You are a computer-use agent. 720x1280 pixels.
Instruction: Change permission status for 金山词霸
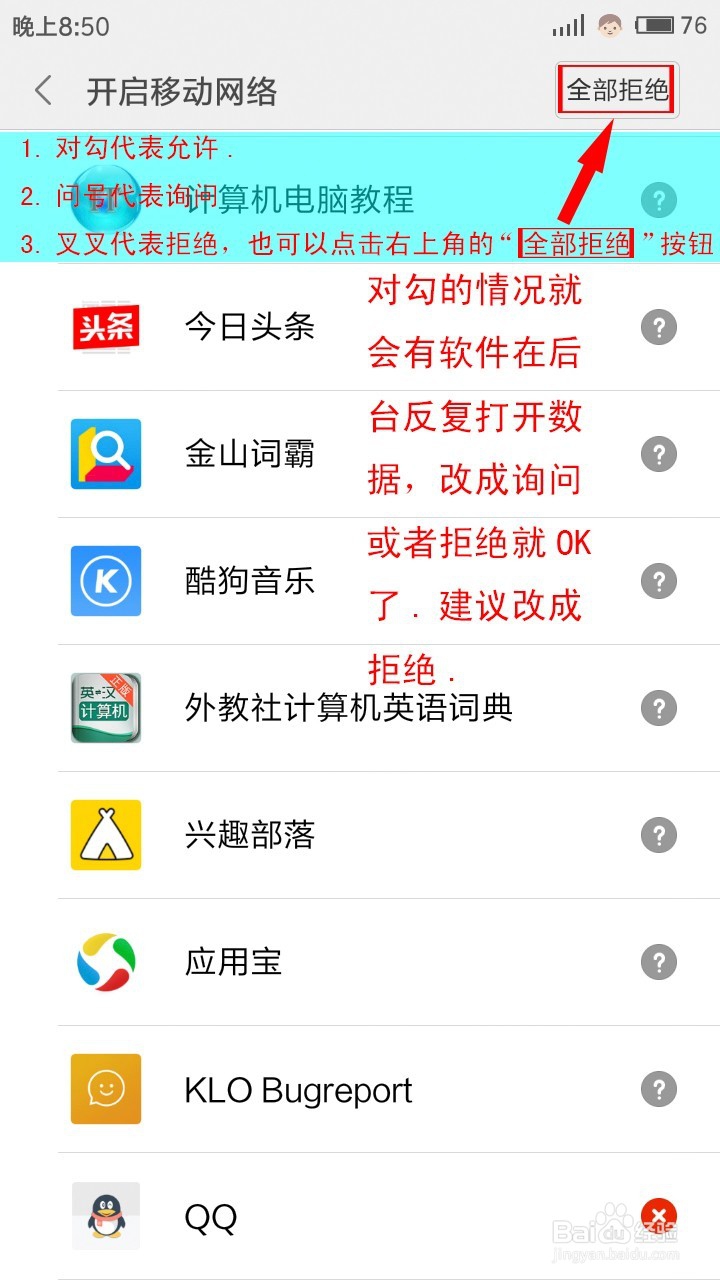(658, 455)
